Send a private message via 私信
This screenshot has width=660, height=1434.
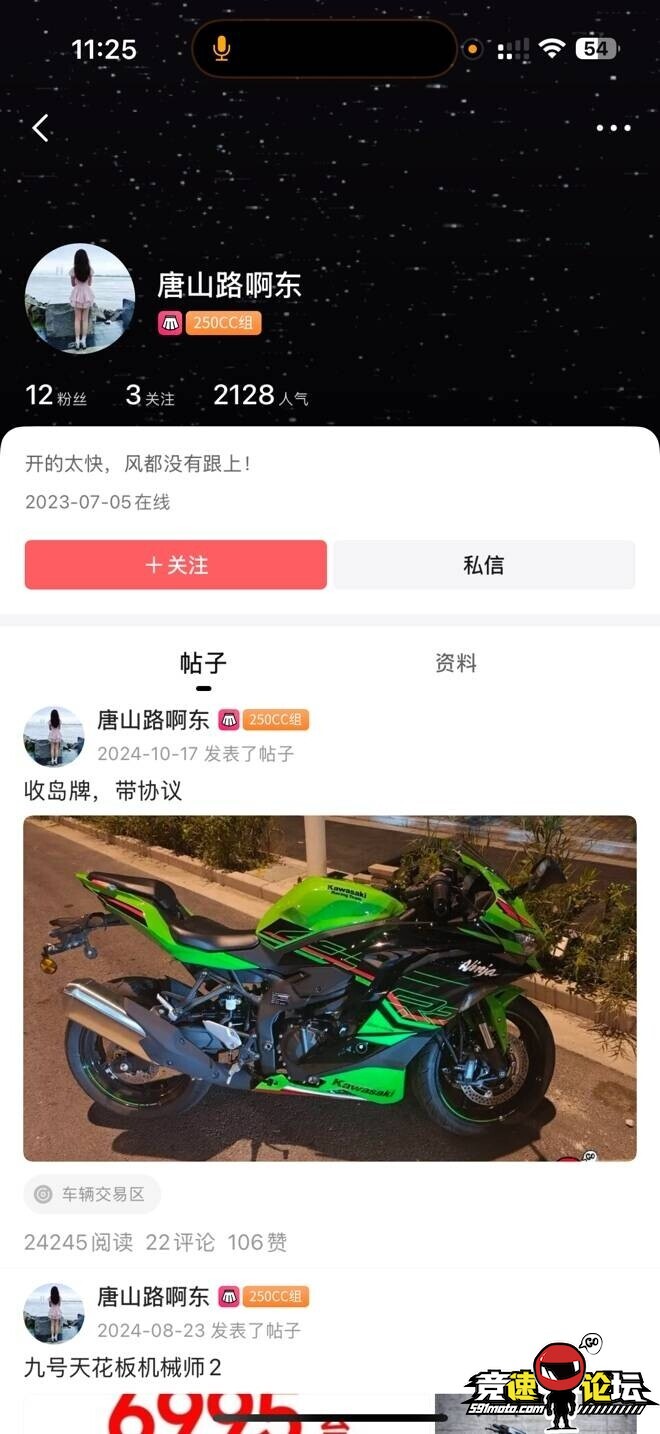click(484, 565)
